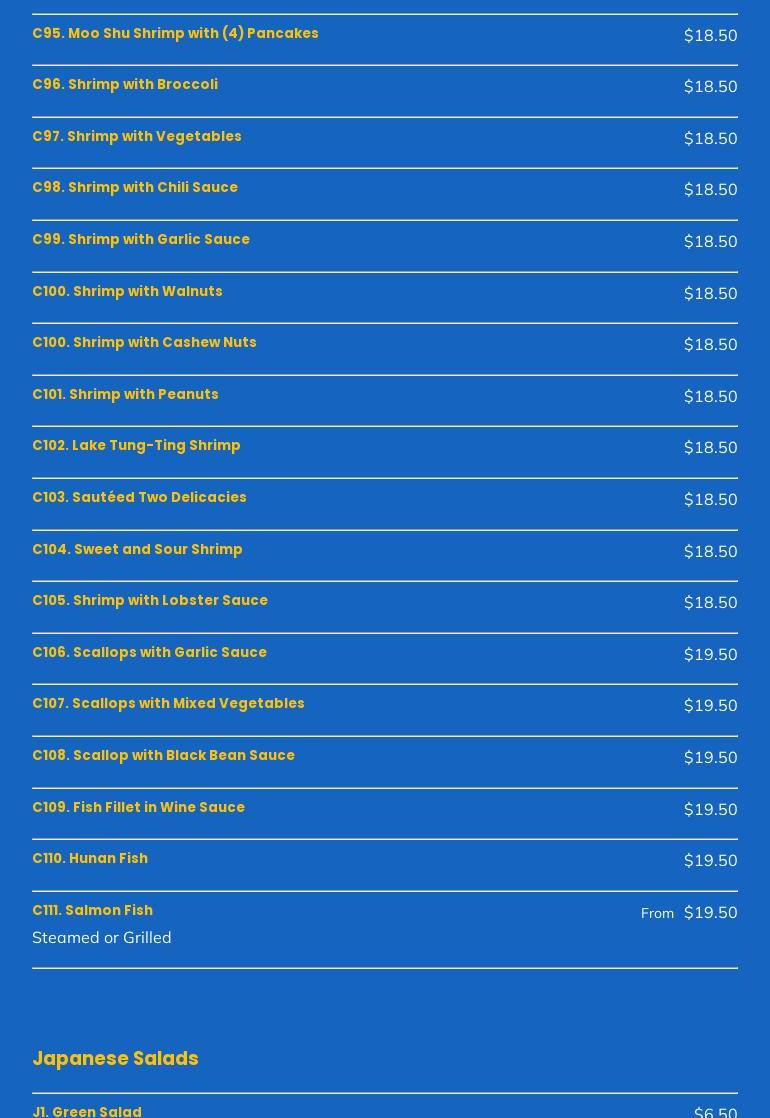The height and width of the screenshot is (1118, 770).
Task: Open the Shrimp with Chili Sauce item
Action: pos(135,188)
